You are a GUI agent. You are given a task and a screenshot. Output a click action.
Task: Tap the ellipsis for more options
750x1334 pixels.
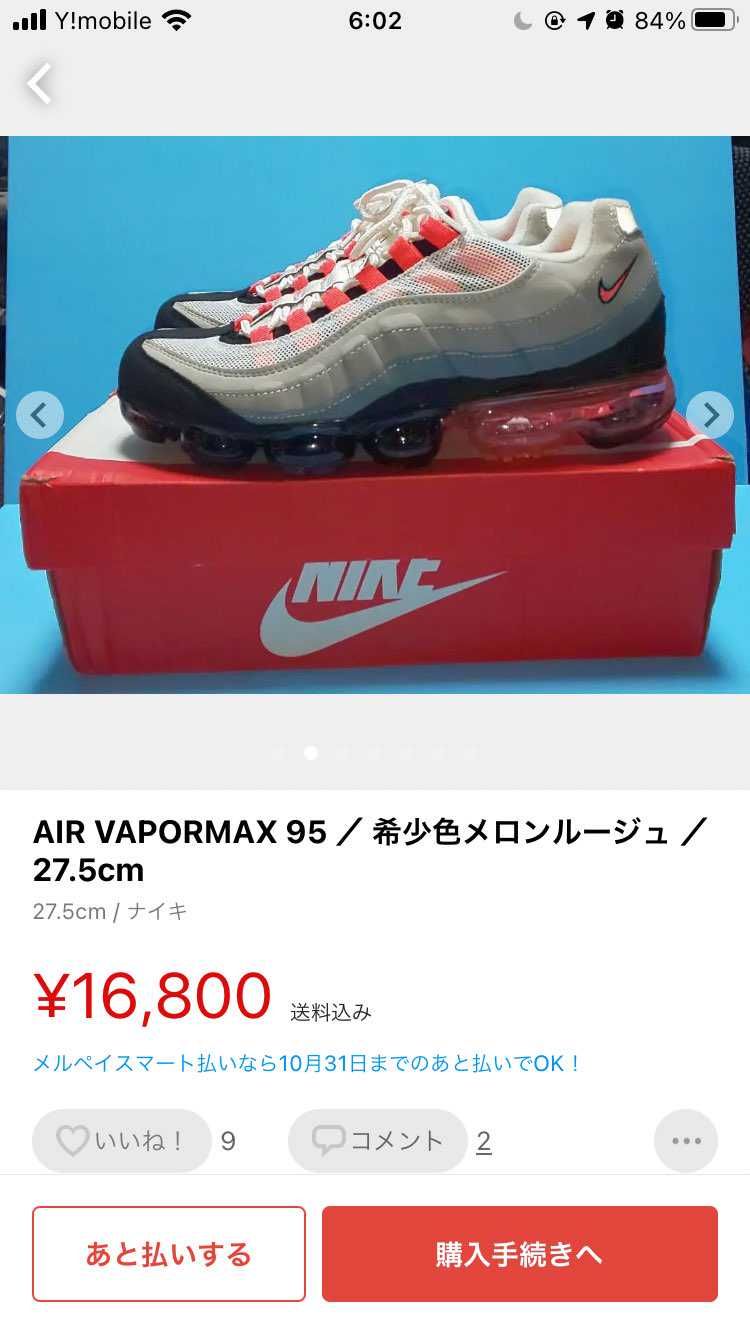pyautogui.click(x=686, y=1139)
